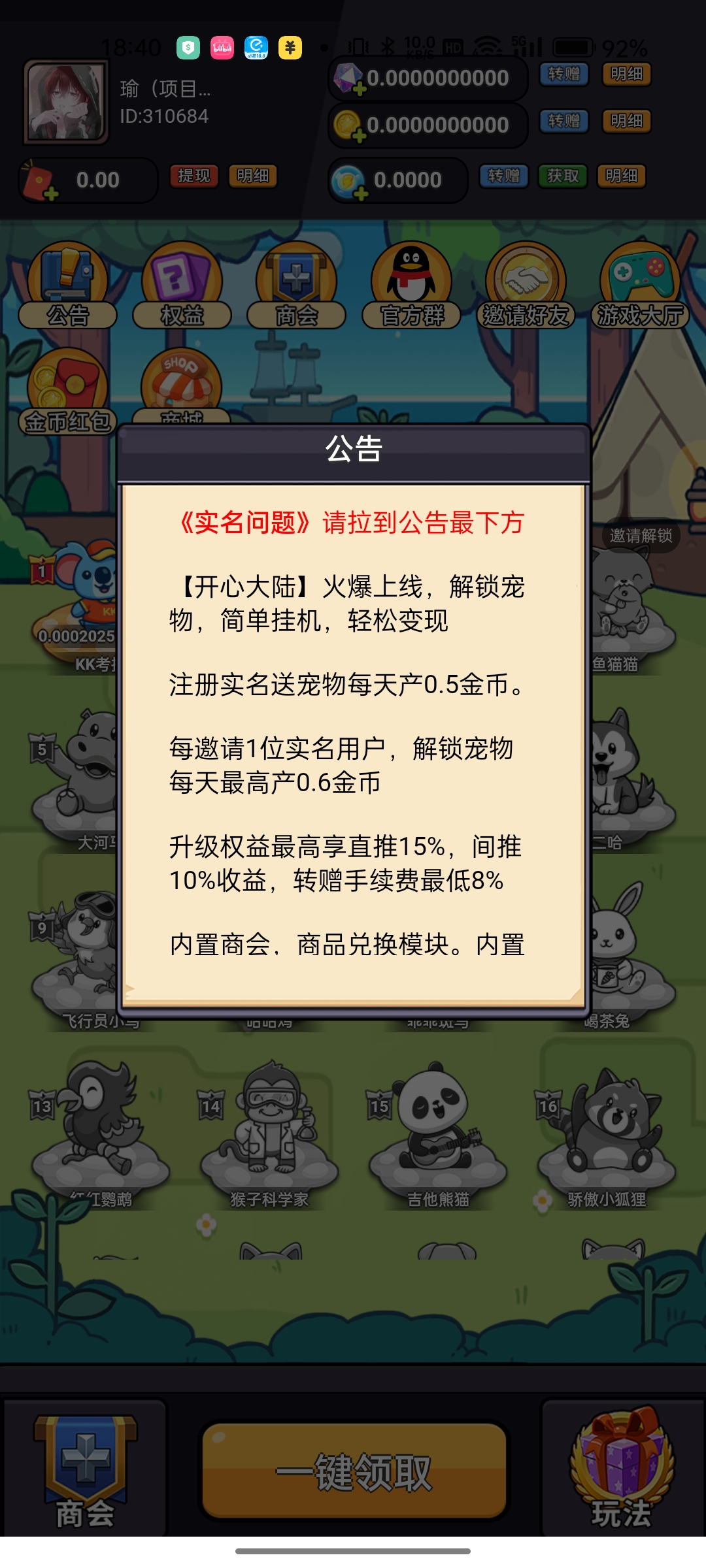Tap 转赠 next to the diamond balance
The image size is (706, 1568).
coord(563,74)
